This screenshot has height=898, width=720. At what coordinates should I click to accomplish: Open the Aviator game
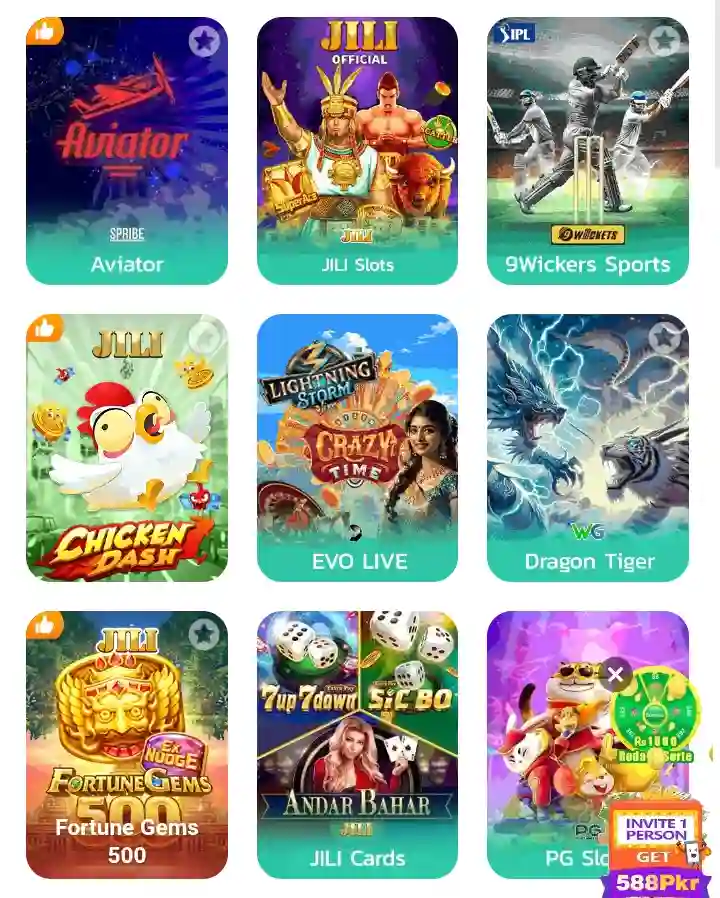[126, 150]
